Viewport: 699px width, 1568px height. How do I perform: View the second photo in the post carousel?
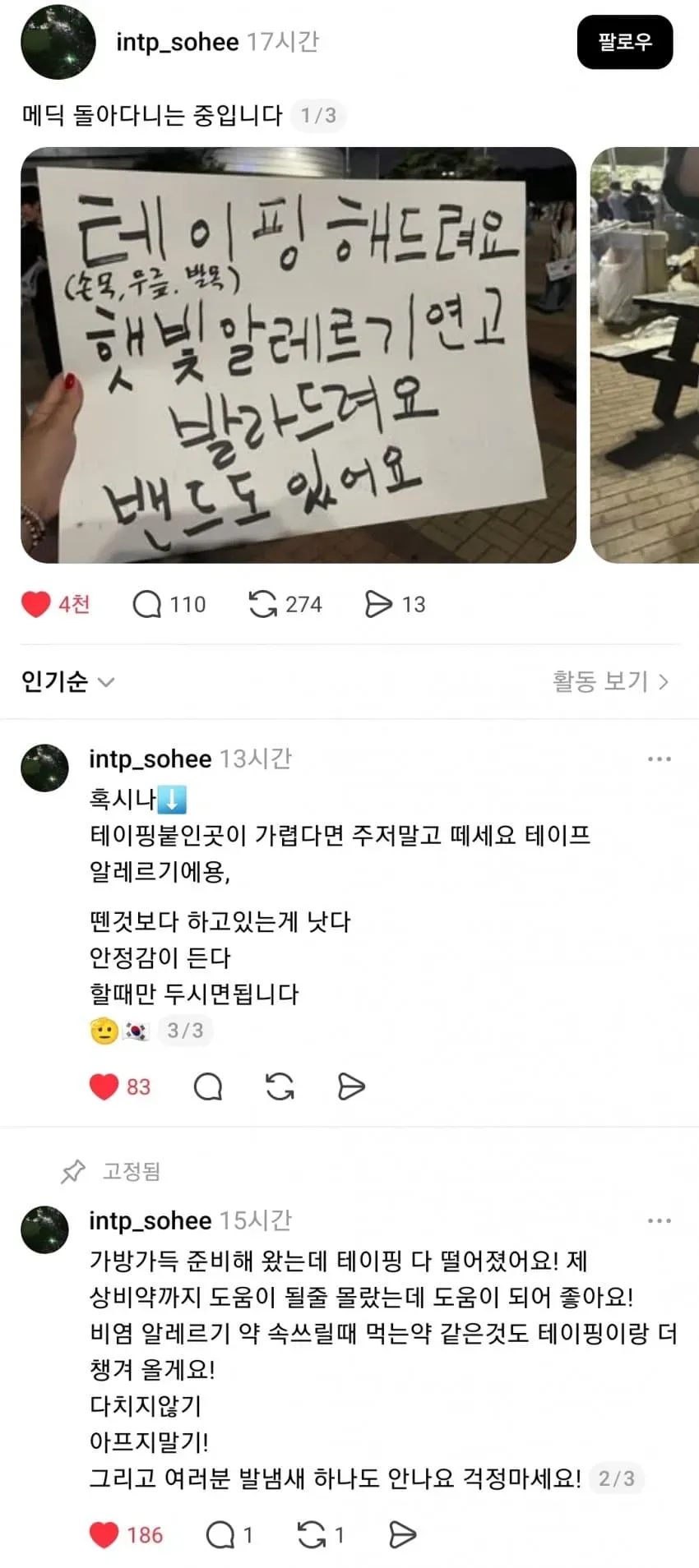pyautogui.click(x=645, y=355)
